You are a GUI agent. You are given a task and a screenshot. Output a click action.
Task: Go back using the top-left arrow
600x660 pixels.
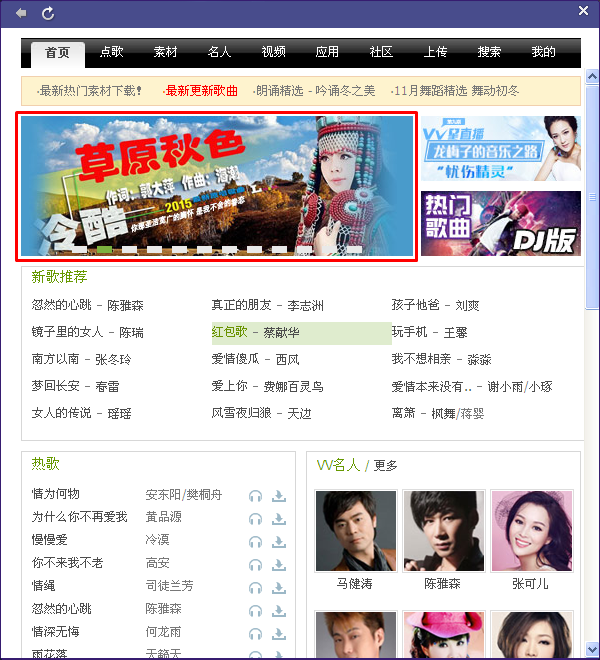pyautogui.click(x=21, y=13)
